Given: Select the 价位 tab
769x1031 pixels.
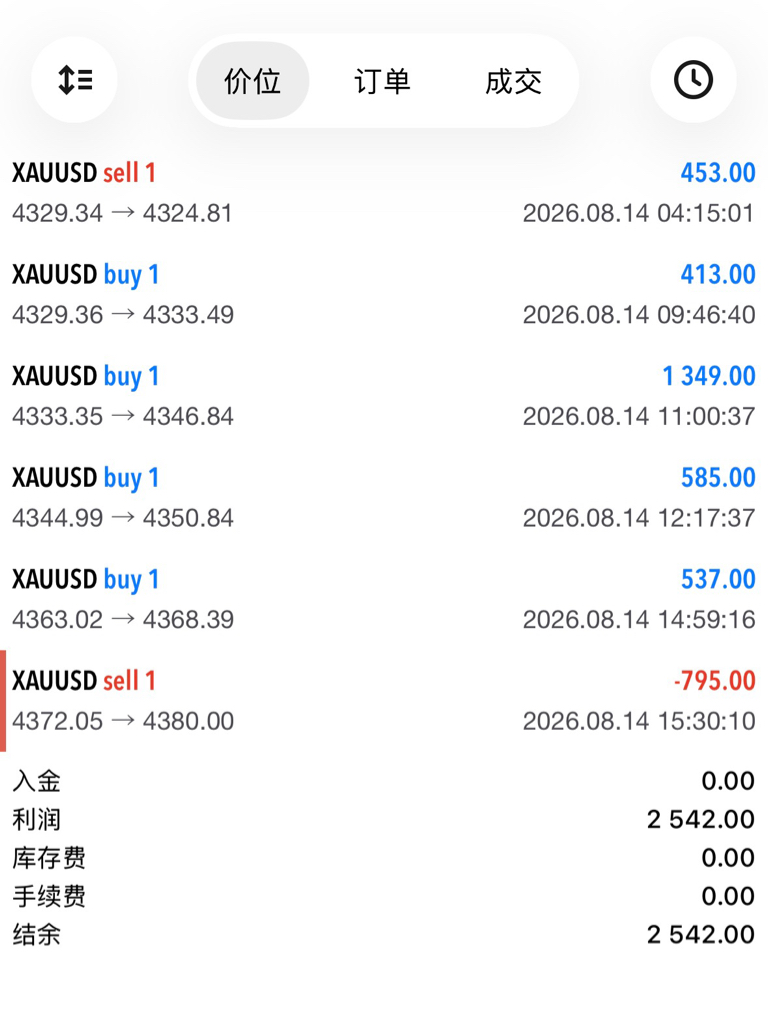Looking at the screenshot, I should point(253,81).
